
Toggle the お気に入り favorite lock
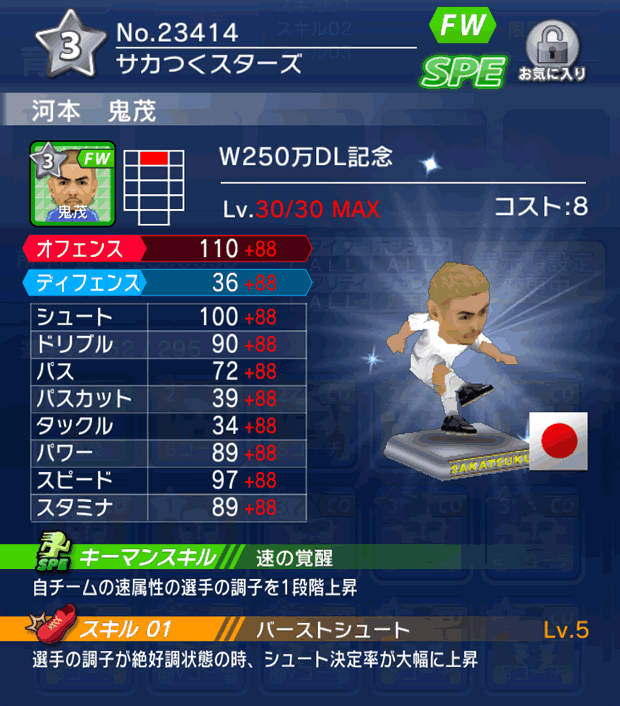[551, 50]
